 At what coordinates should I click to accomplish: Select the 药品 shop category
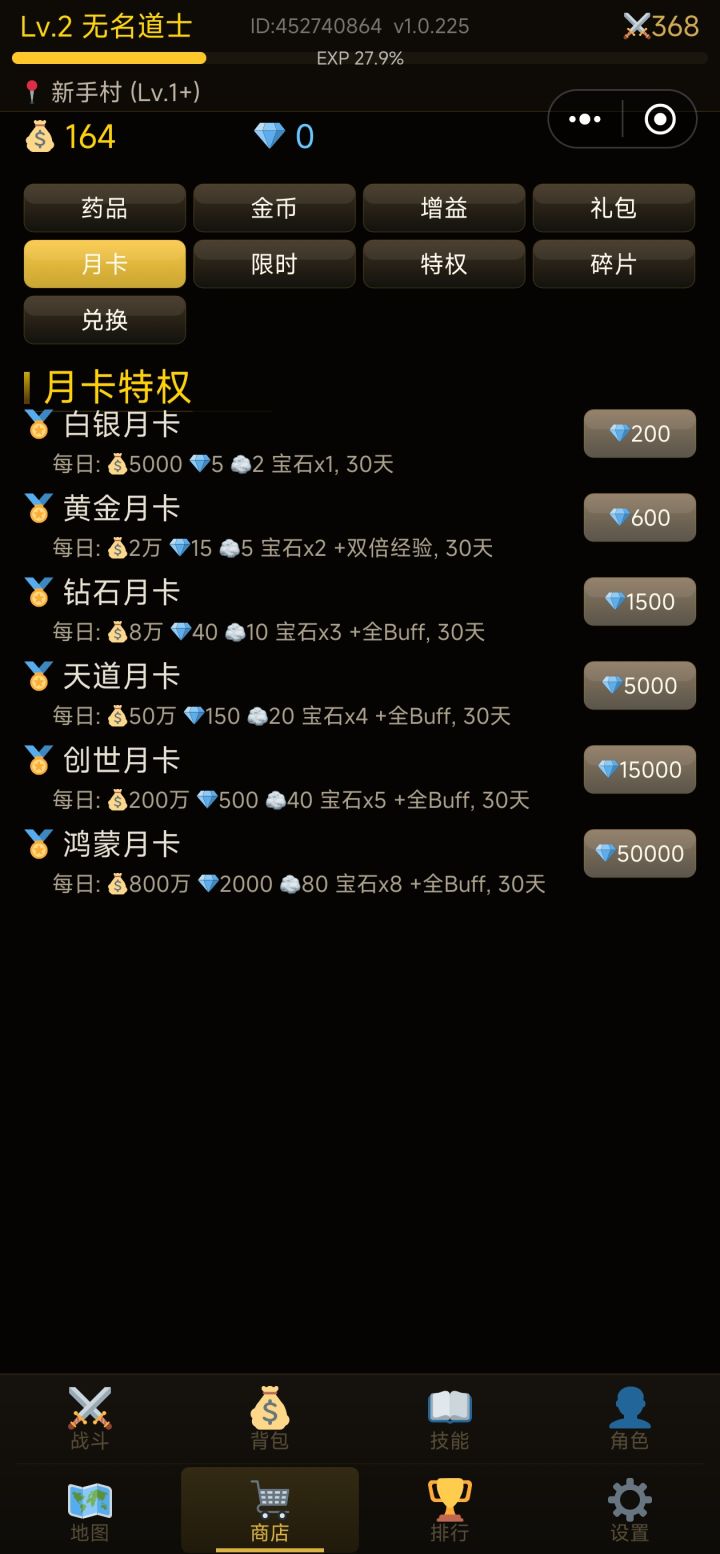[104, 207]
